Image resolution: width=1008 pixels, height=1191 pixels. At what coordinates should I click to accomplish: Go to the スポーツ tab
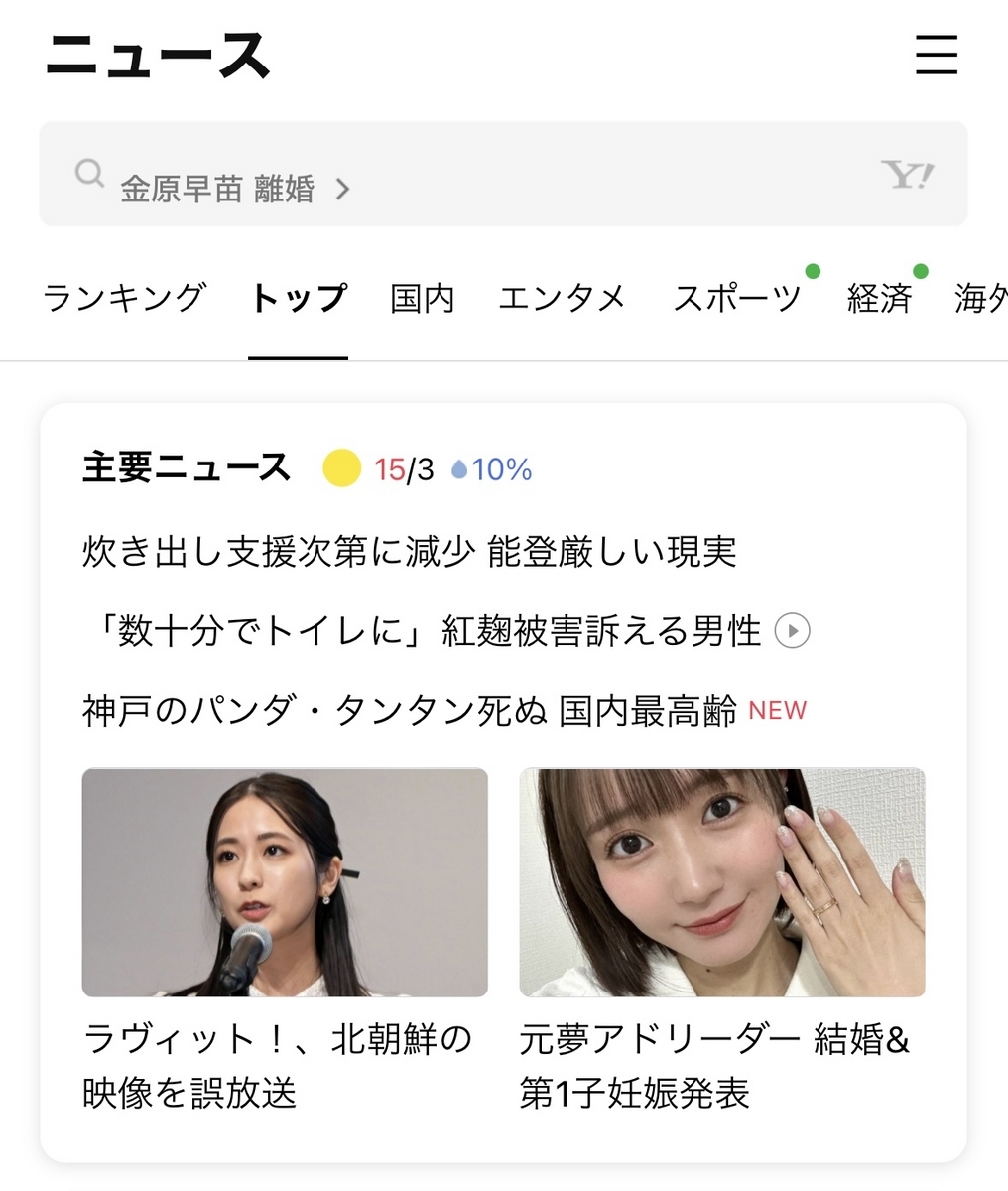tap(737, 298)
